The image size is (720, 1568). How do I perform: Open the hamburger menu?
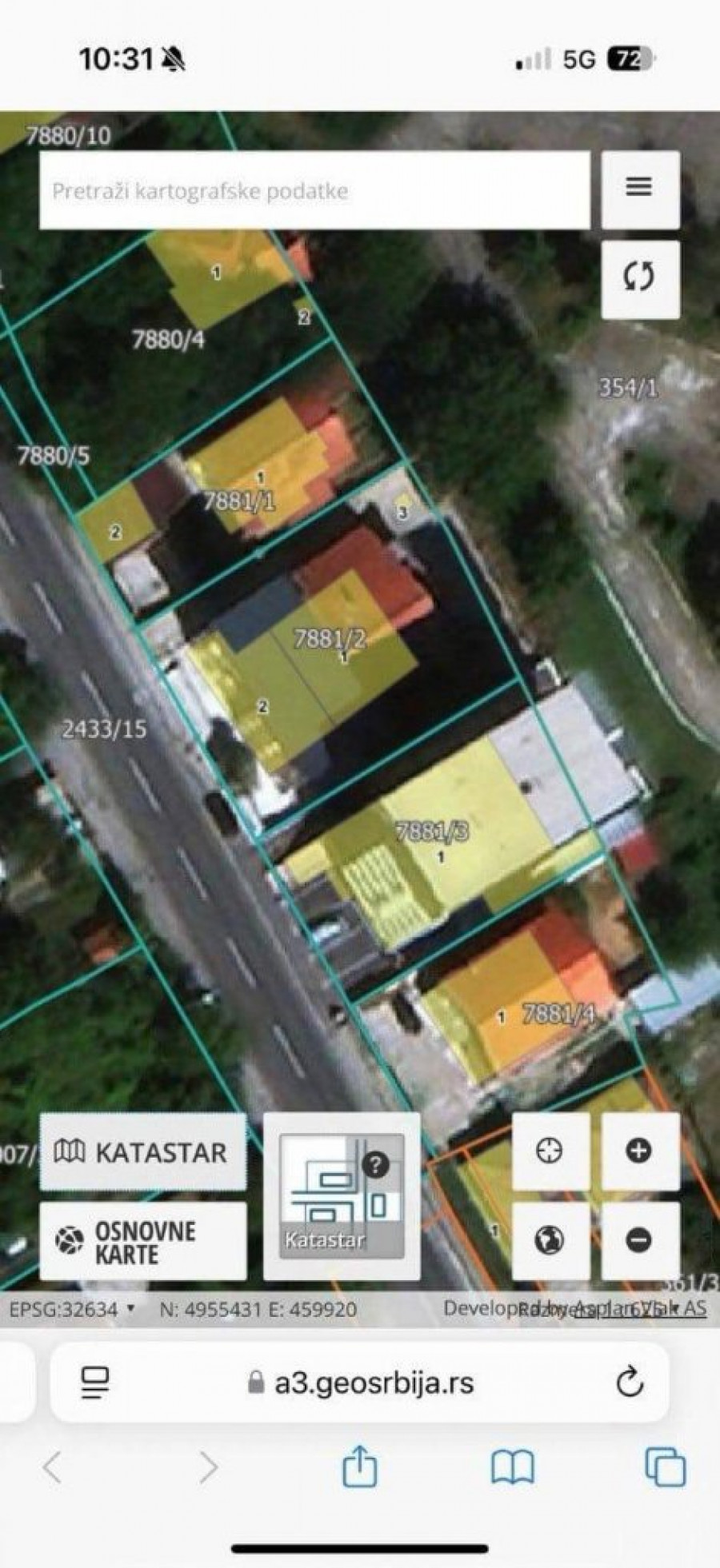pos(638,188)
